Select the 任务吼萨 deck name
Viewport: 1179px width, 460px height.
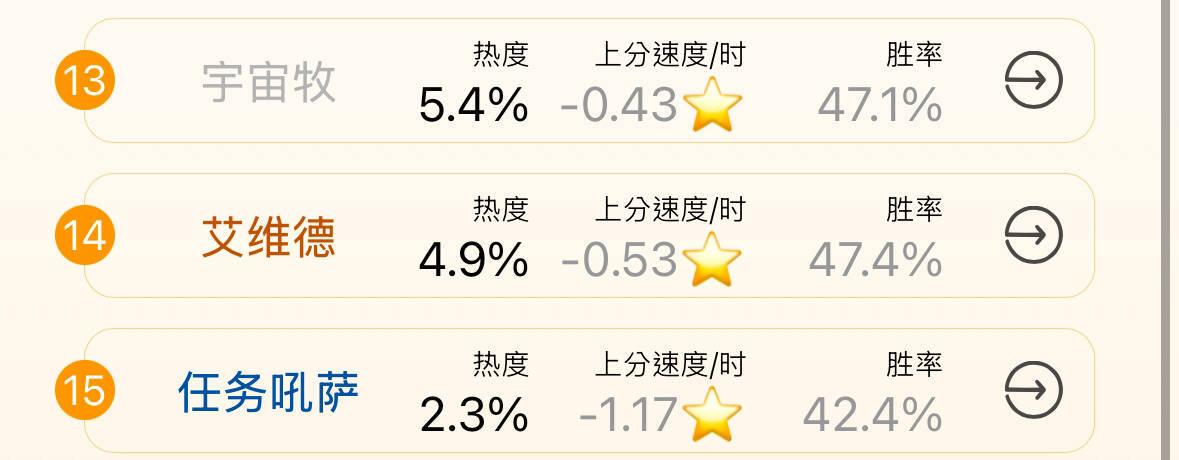click(268, 392)
